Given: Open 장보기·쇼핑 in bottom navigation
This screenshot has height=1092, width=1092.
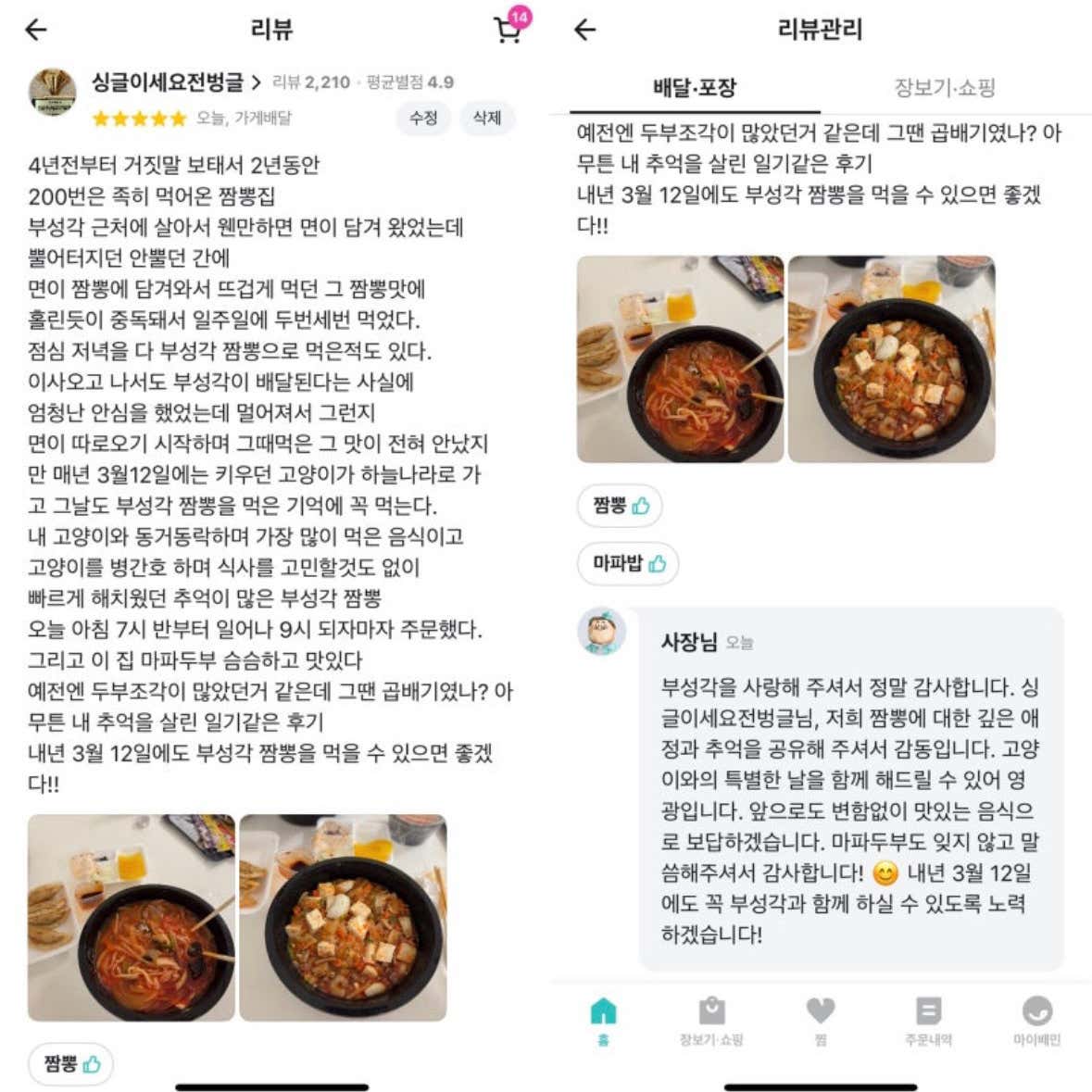Looking at the screenshot, I should click(711, 1020).
